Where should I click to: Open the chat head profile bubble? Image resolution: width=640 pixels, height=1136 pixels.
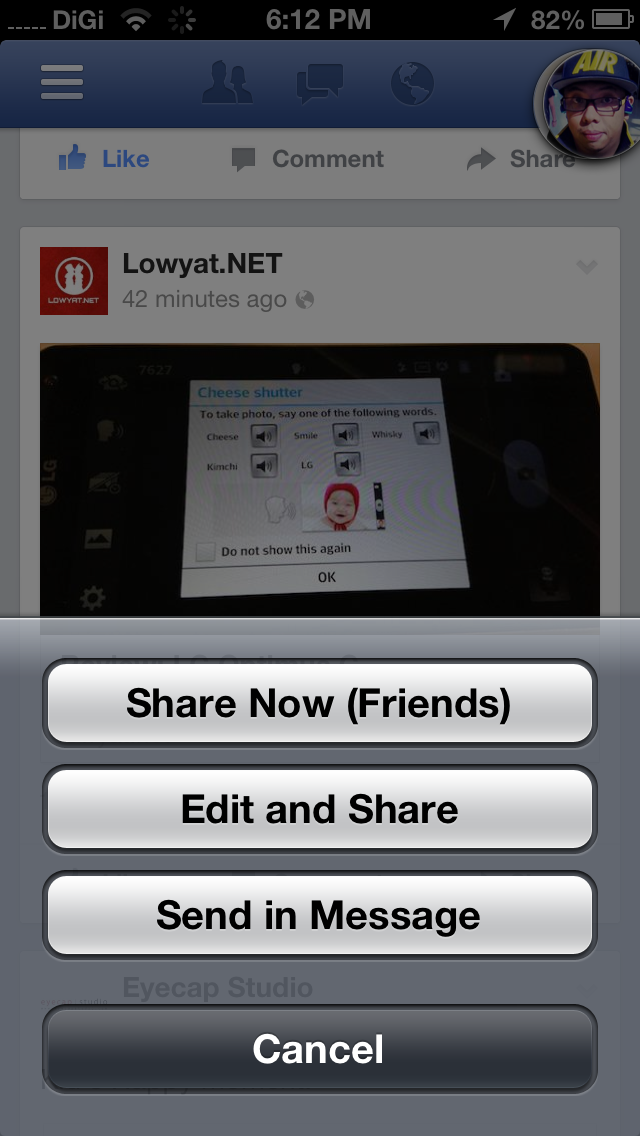pyautogui.click(x=589, y=104)
